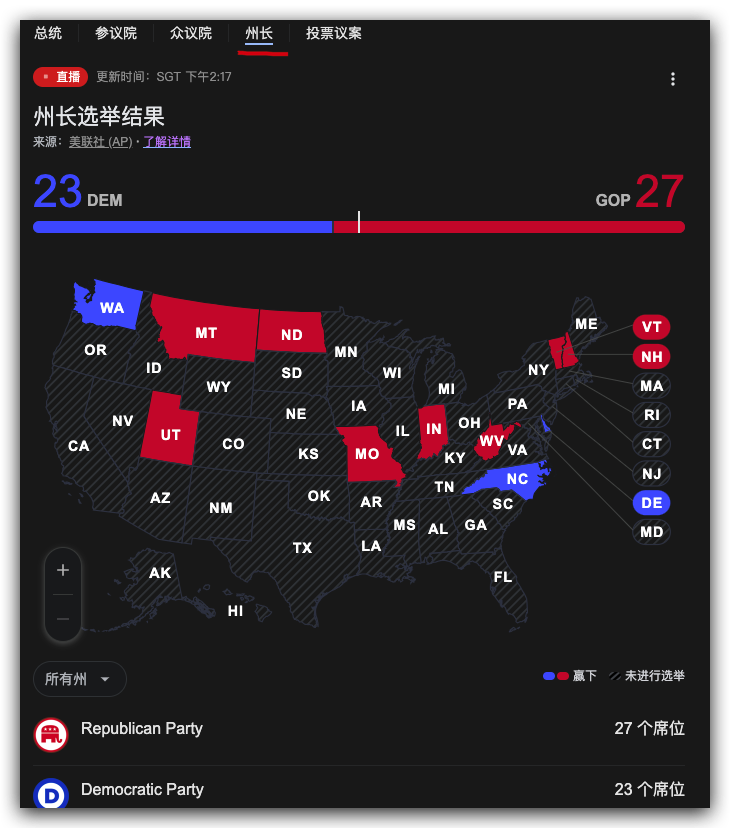This screenshot has width=730, height=828.
Task: Open the three-dot overflow menu
Action: click(673, 79)
